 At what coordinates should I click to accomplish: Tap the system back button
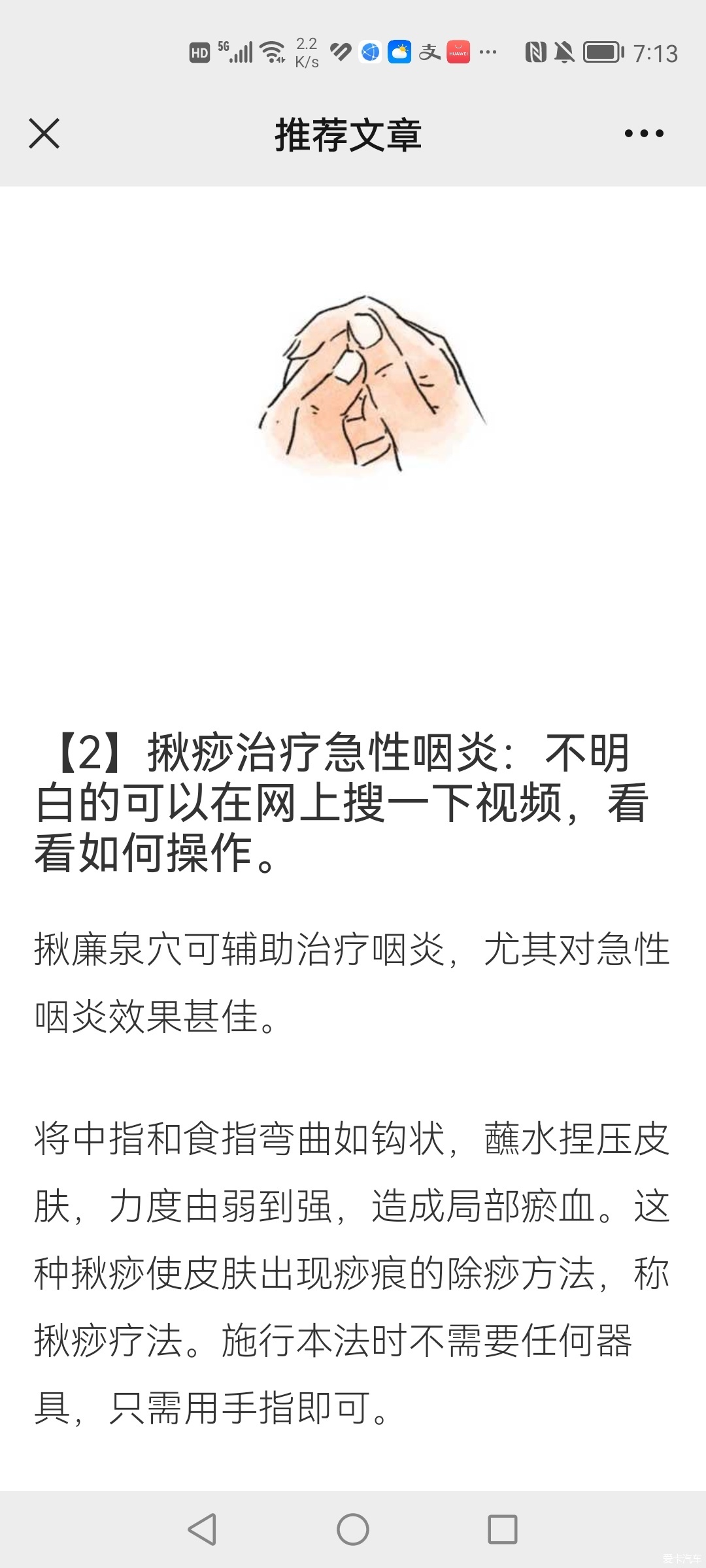click(202, 1529)
